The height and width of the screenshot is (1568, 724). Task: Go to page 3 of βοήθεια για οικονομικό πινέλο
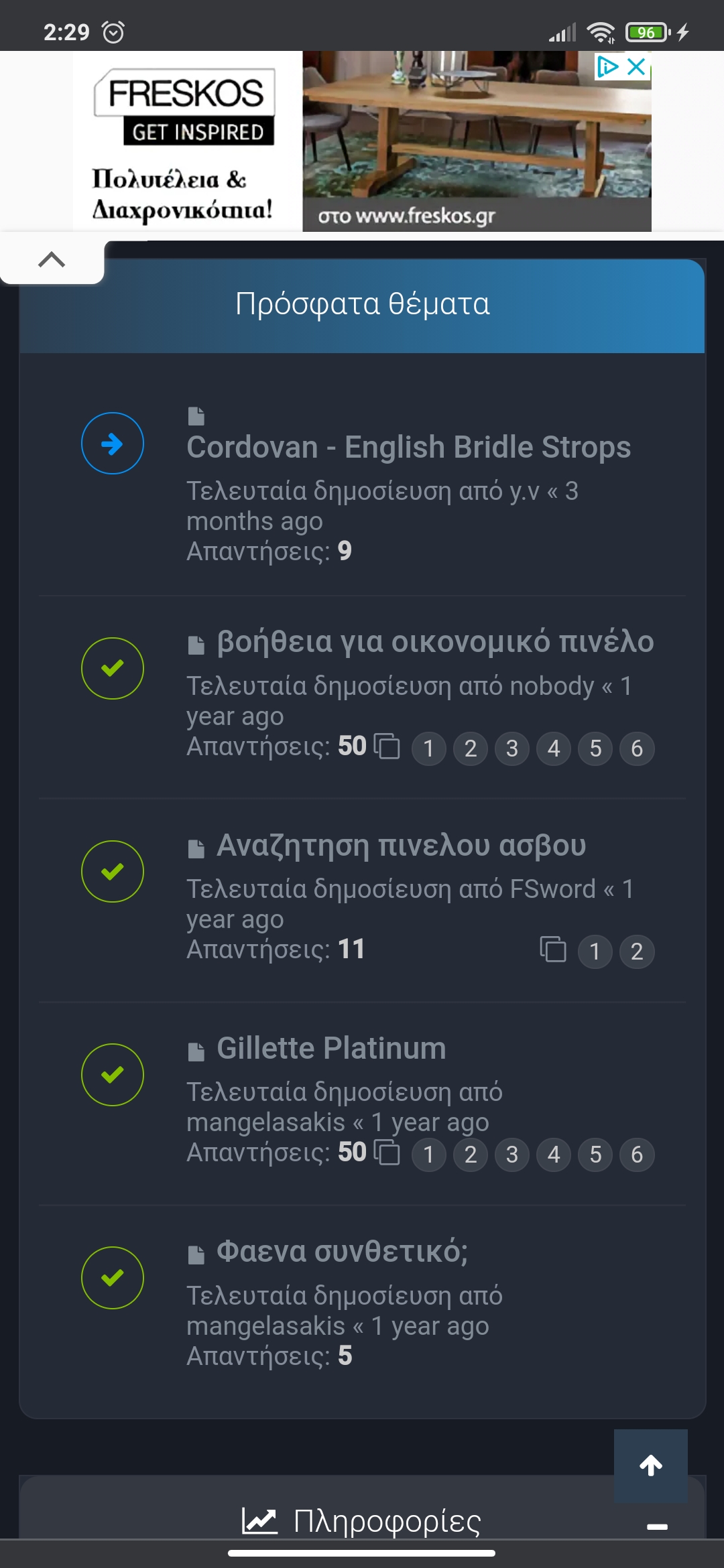(x=512, y=748)
